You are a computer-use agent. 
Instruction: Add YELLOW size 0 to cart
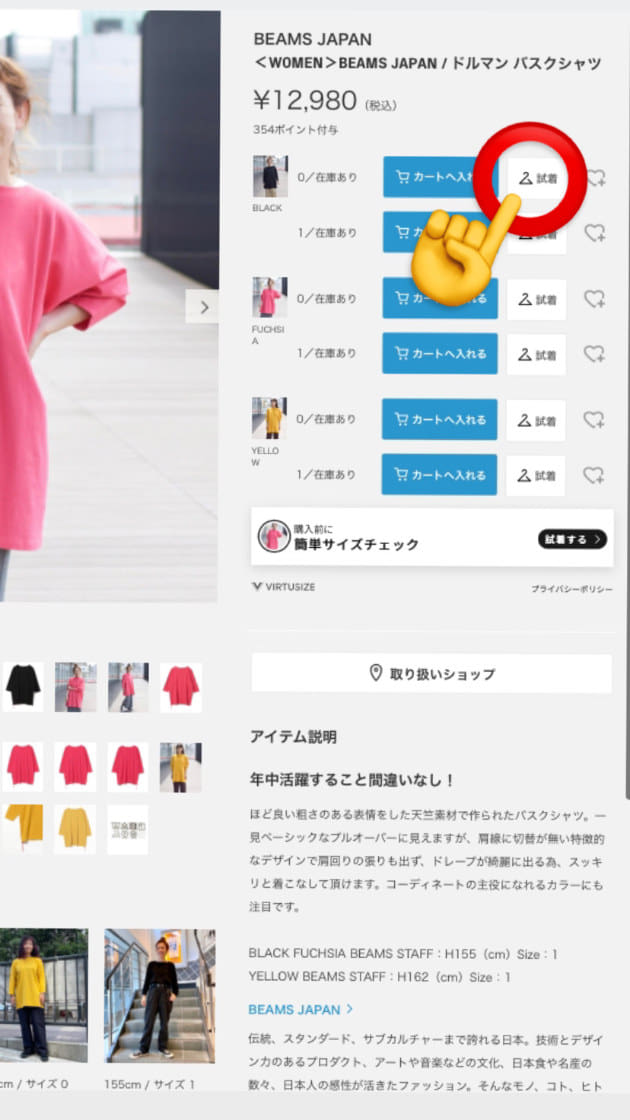pyautogui.click(x=439, y=419)
